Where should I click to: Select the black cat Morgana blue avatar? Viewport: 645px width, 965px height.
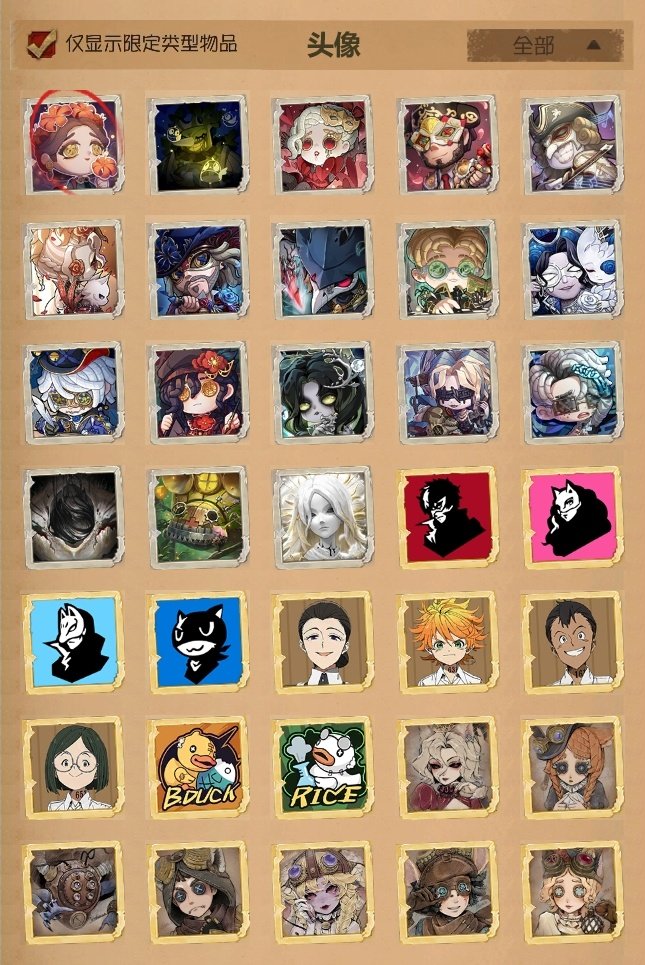(197, 641)
